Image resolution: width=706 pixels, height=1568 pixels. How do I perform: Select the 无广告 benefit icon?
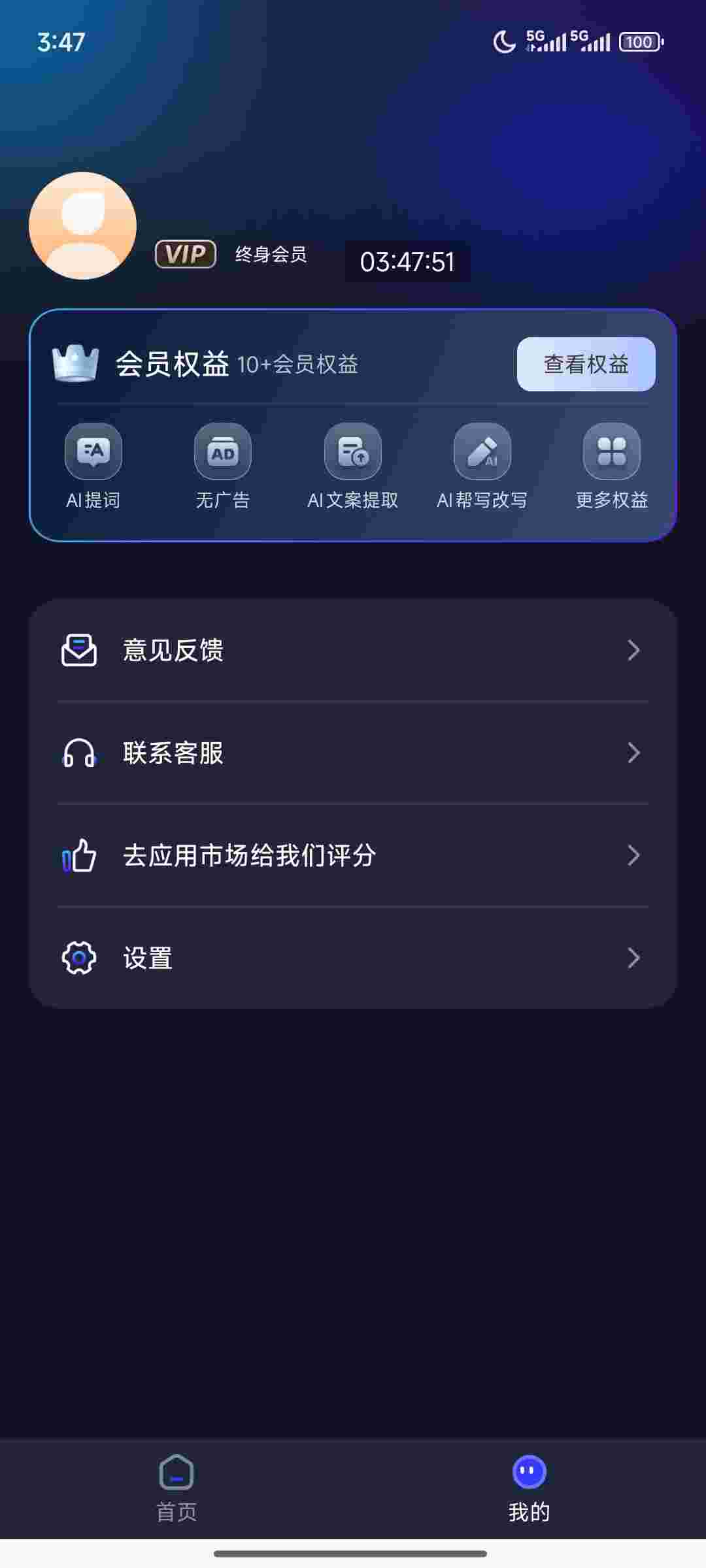coord(223,452)
